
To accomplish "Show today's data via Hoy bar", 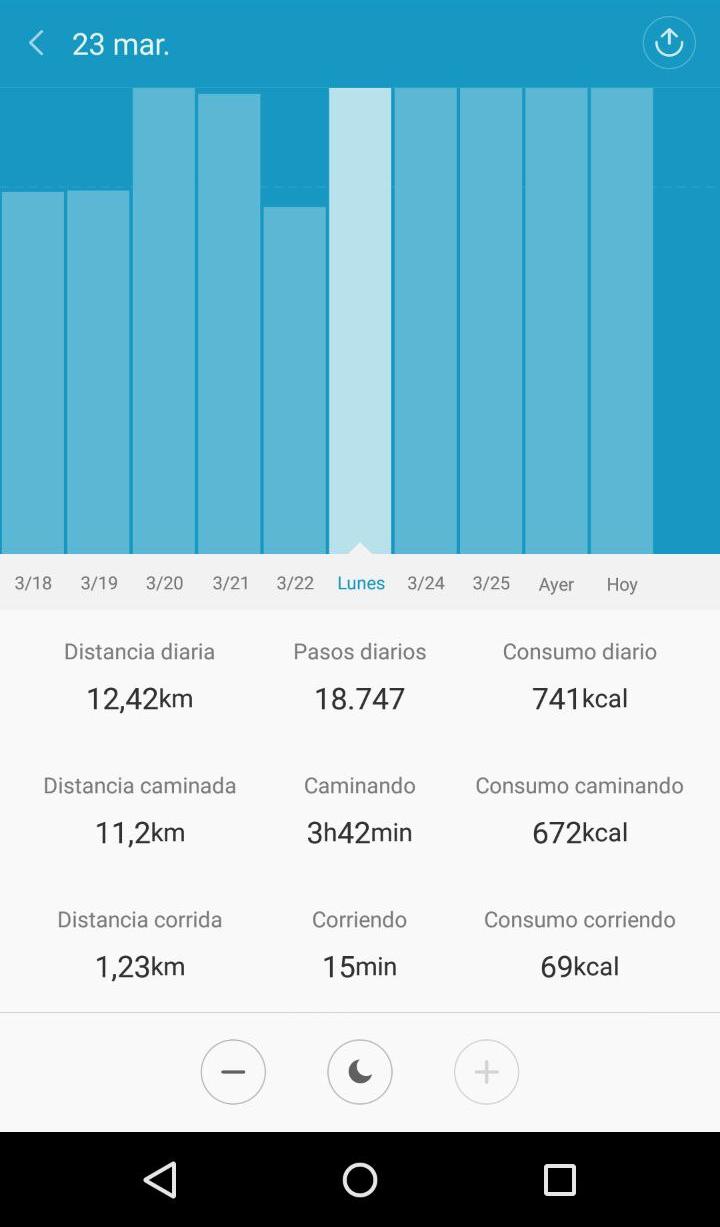I will click(622, 320).
